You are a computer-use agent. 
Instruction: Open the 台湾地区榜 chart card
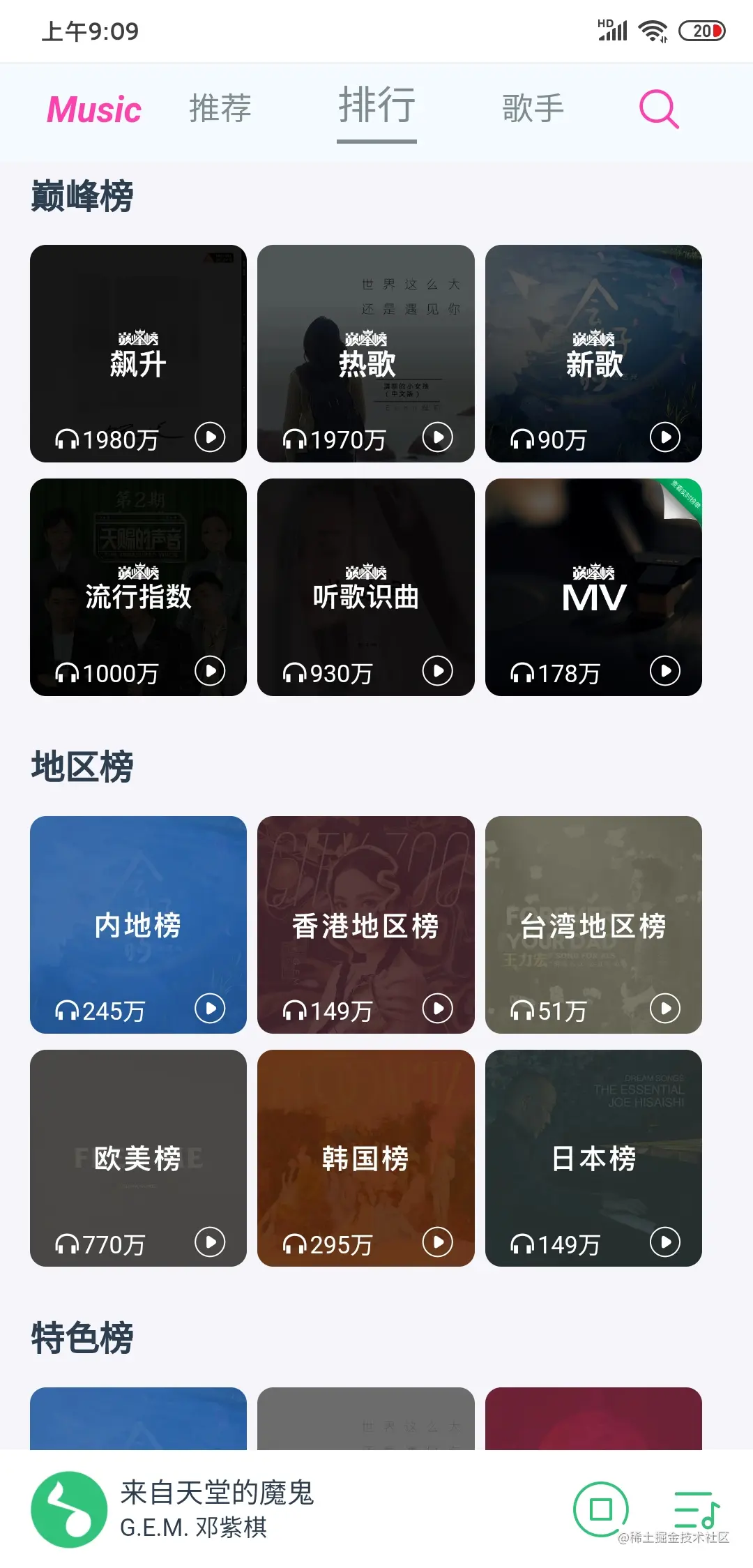pos(593,924)
